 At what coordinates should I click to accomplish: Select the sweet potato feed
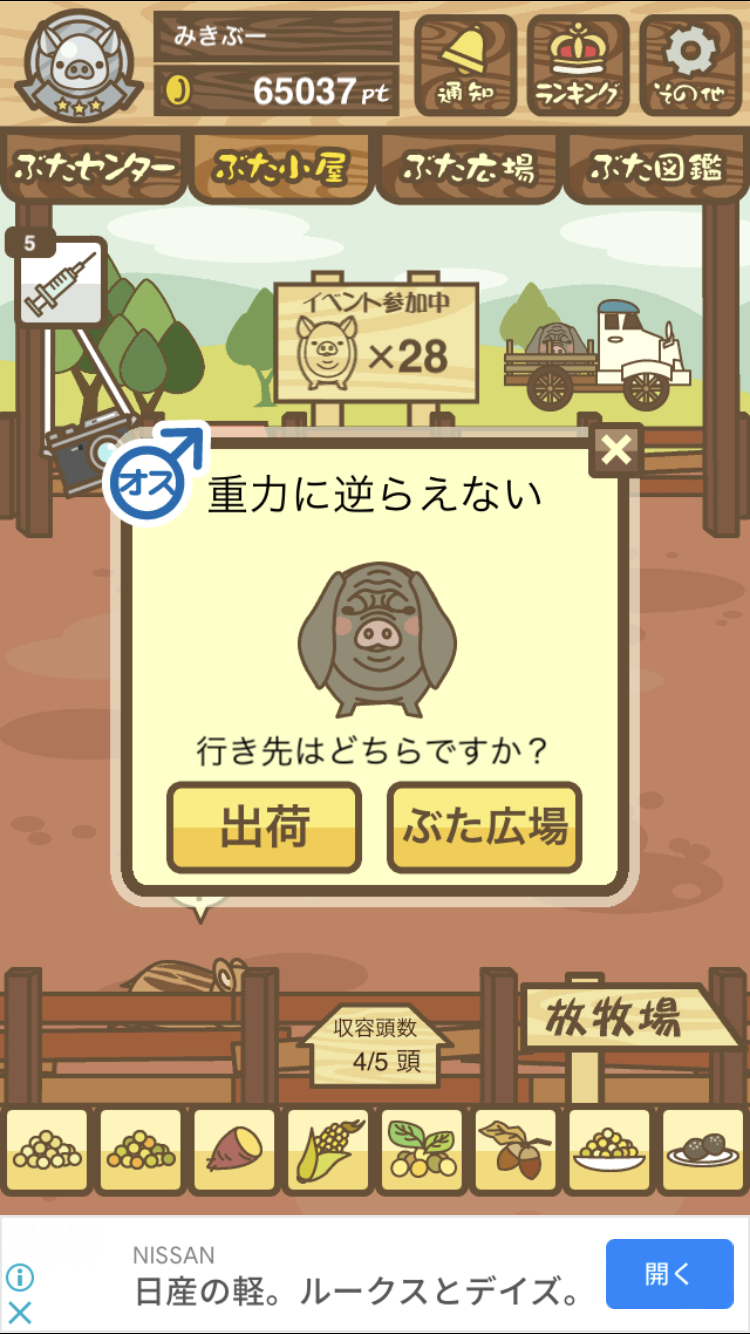[x=234, y=1151]
